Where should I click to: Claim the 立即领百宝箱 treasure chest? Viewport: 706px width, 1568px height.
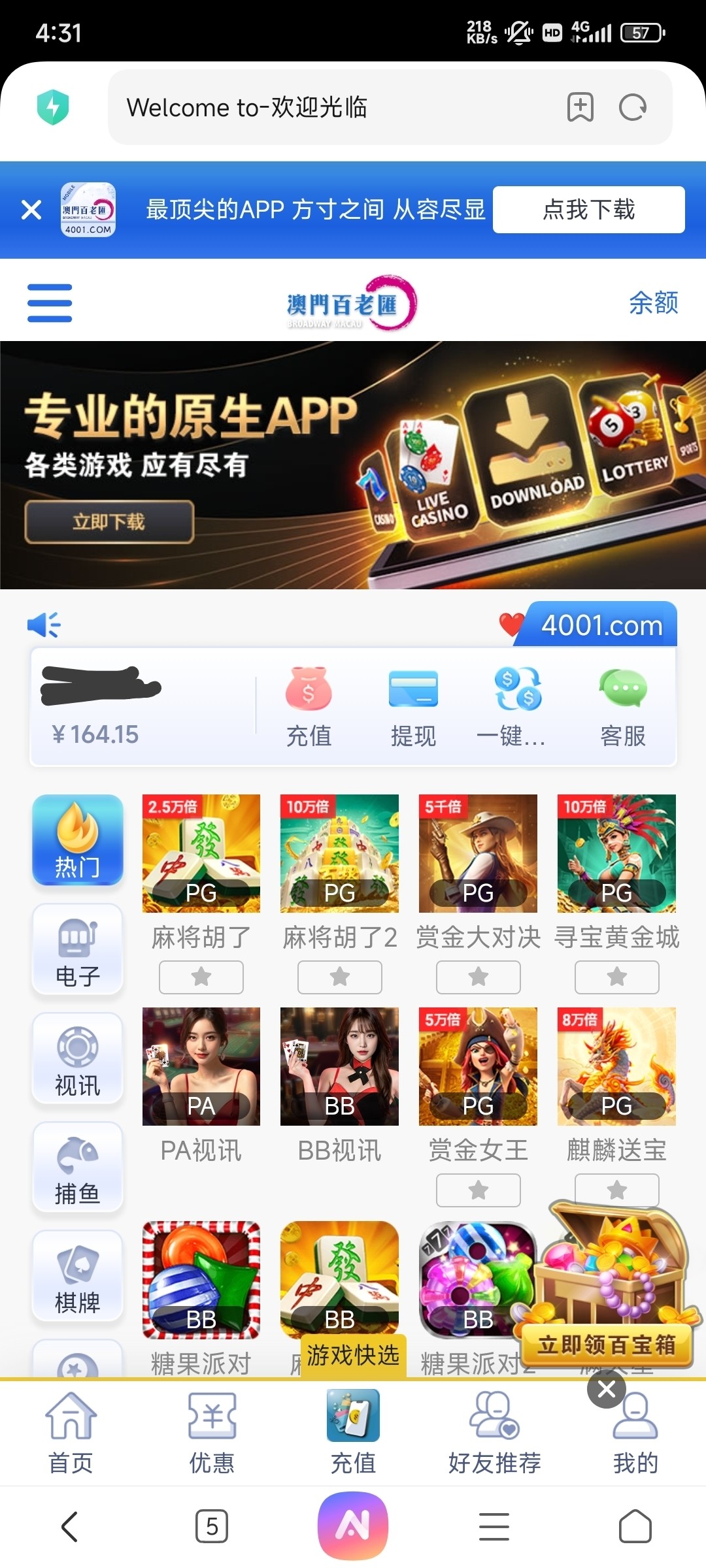tap(607, 1345)
